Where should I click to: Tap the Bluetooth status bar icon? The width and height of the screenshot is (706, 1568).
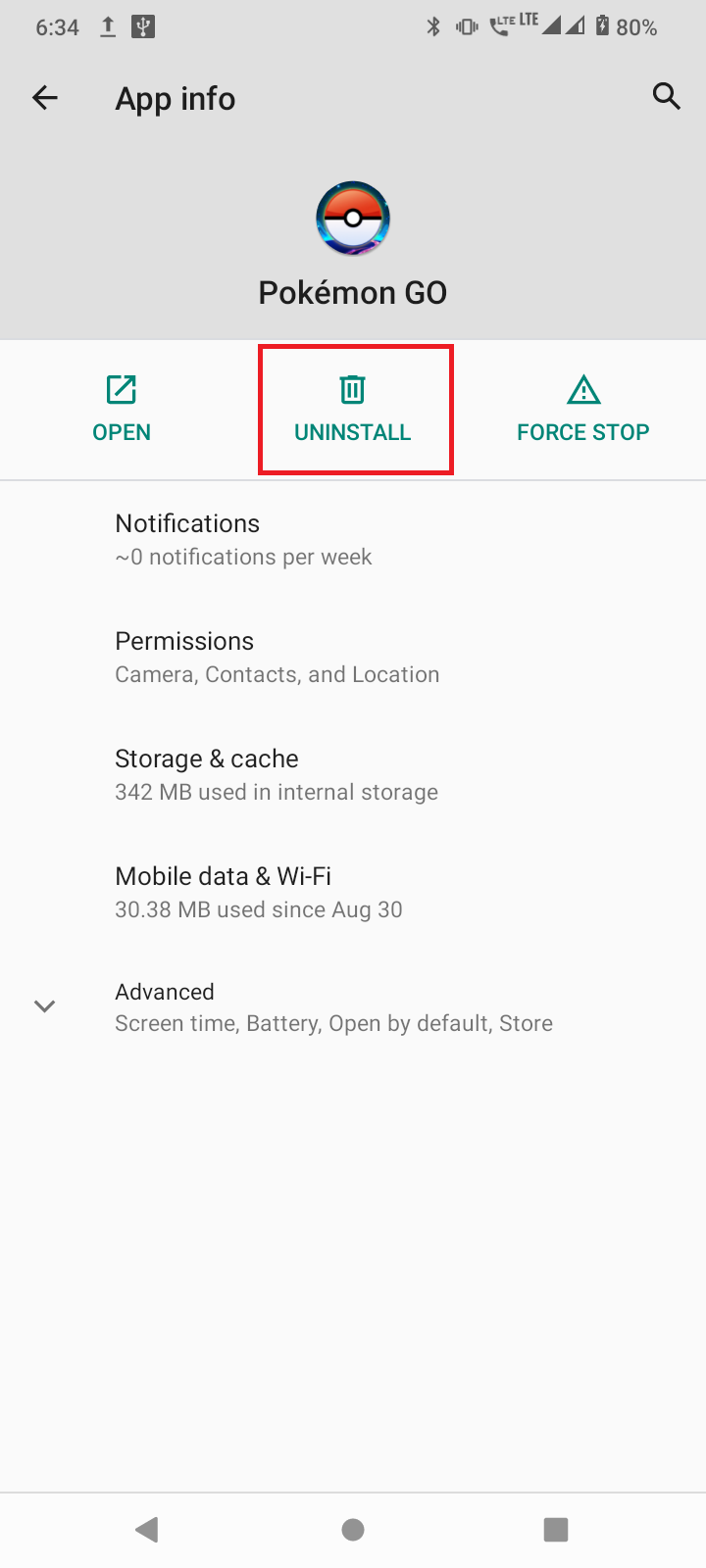[433, 27]
